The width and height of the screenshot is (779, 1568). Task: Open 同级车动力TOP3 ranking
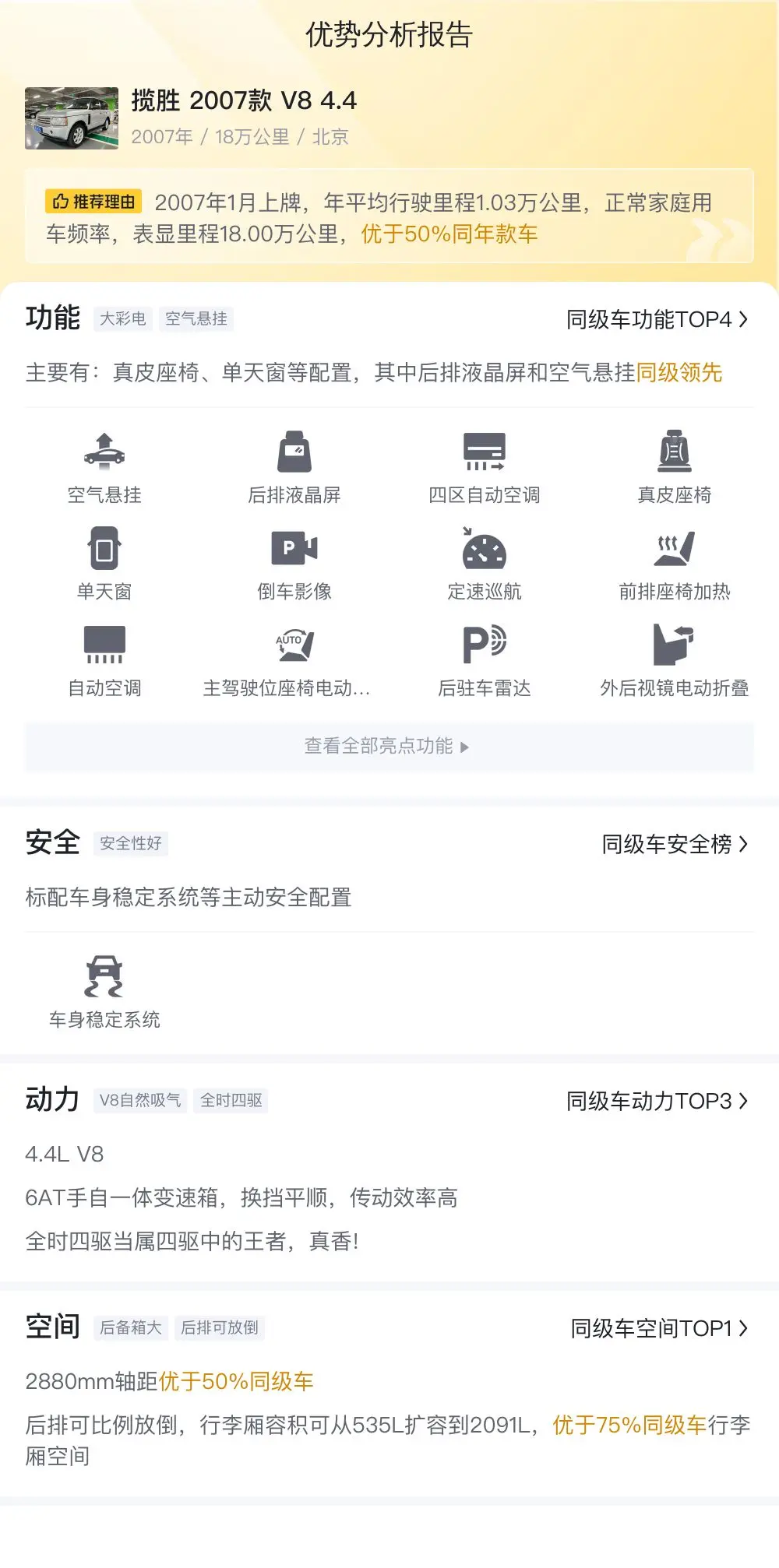[657, 1101]
